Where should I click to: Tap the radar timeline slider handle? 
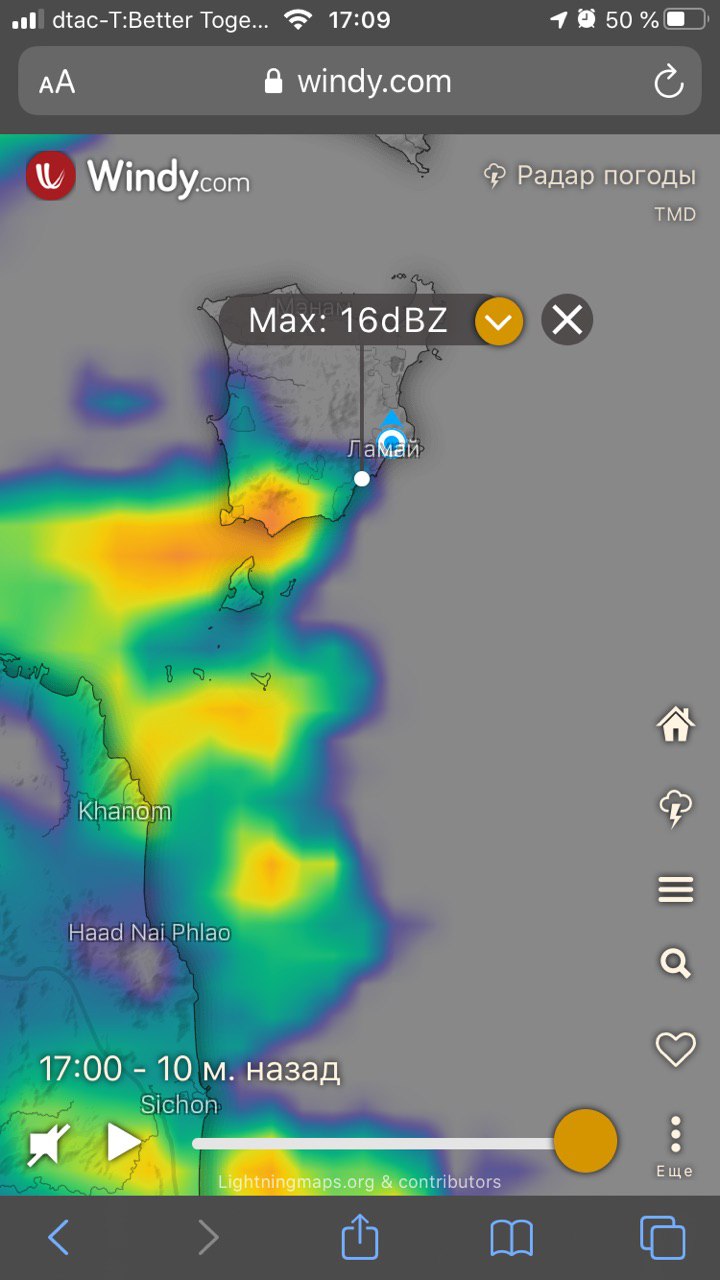pos(585,1140)
